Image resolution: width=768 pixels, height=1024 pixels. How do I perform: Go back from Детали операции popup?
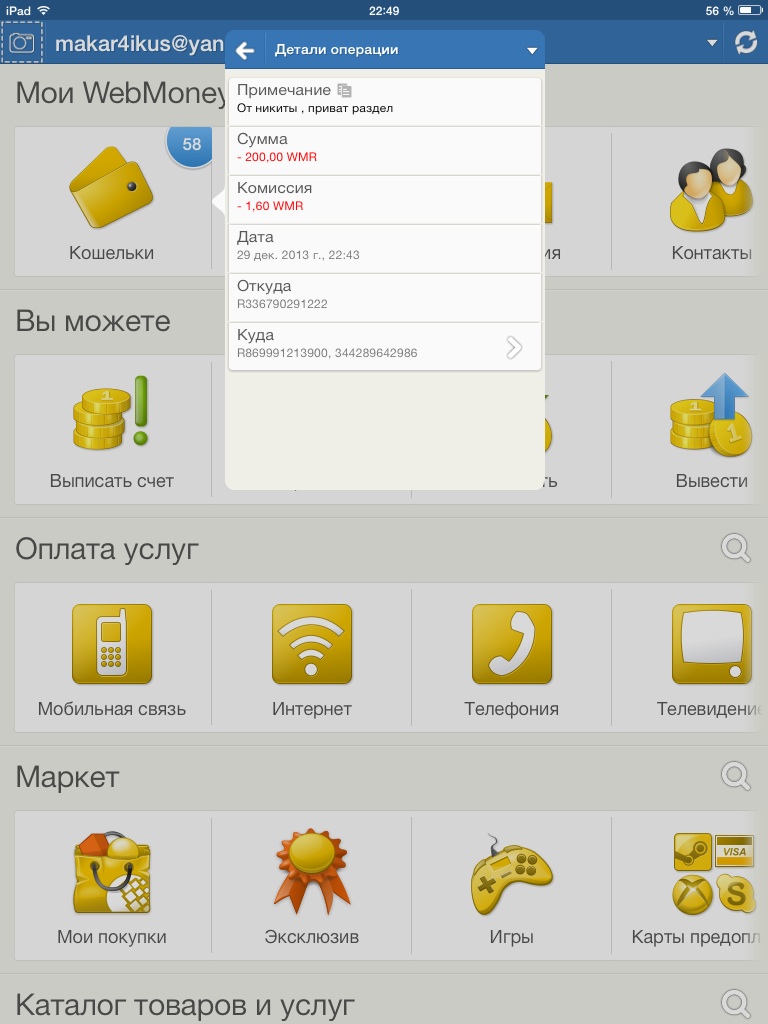pos(246,50)
